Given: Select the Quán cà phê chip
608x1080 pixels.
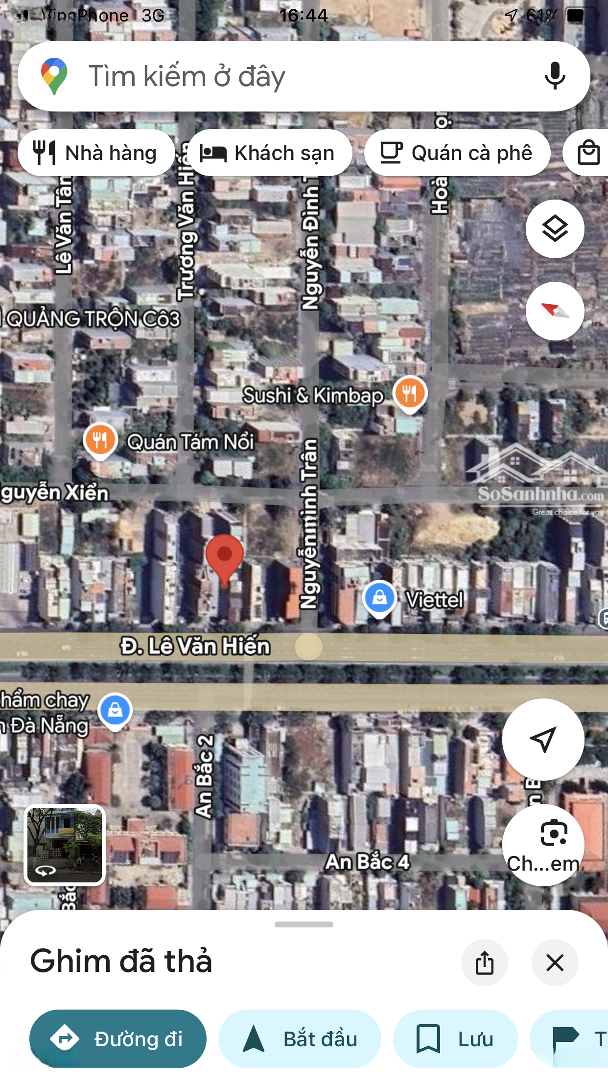Looking at the screenshot, I should pyautogui.click(x=457, y=153).
